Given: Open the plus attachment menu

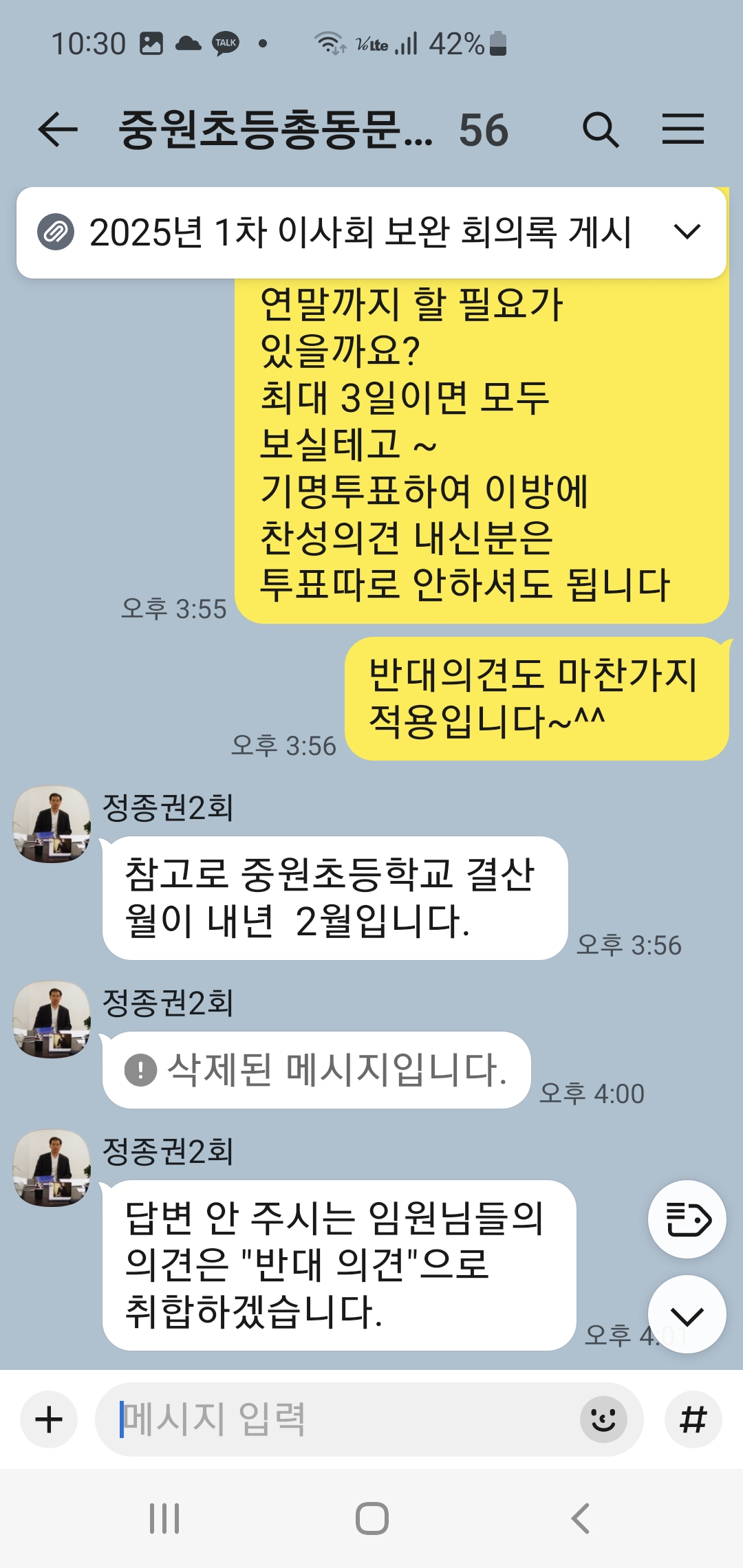Looking at the screenshot, I should pyautogui.click(x=49, y=1419).
